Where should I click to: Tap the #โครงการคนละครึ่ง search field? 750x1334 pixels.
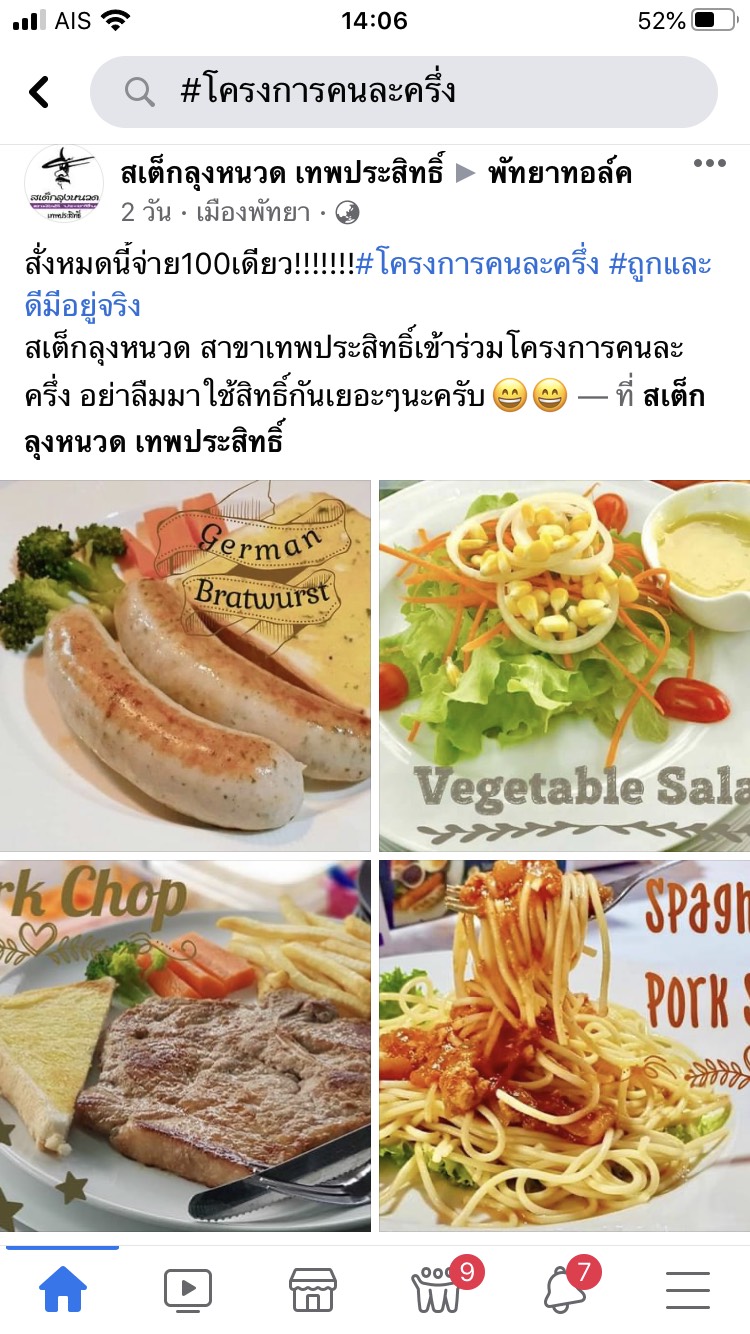404,92
